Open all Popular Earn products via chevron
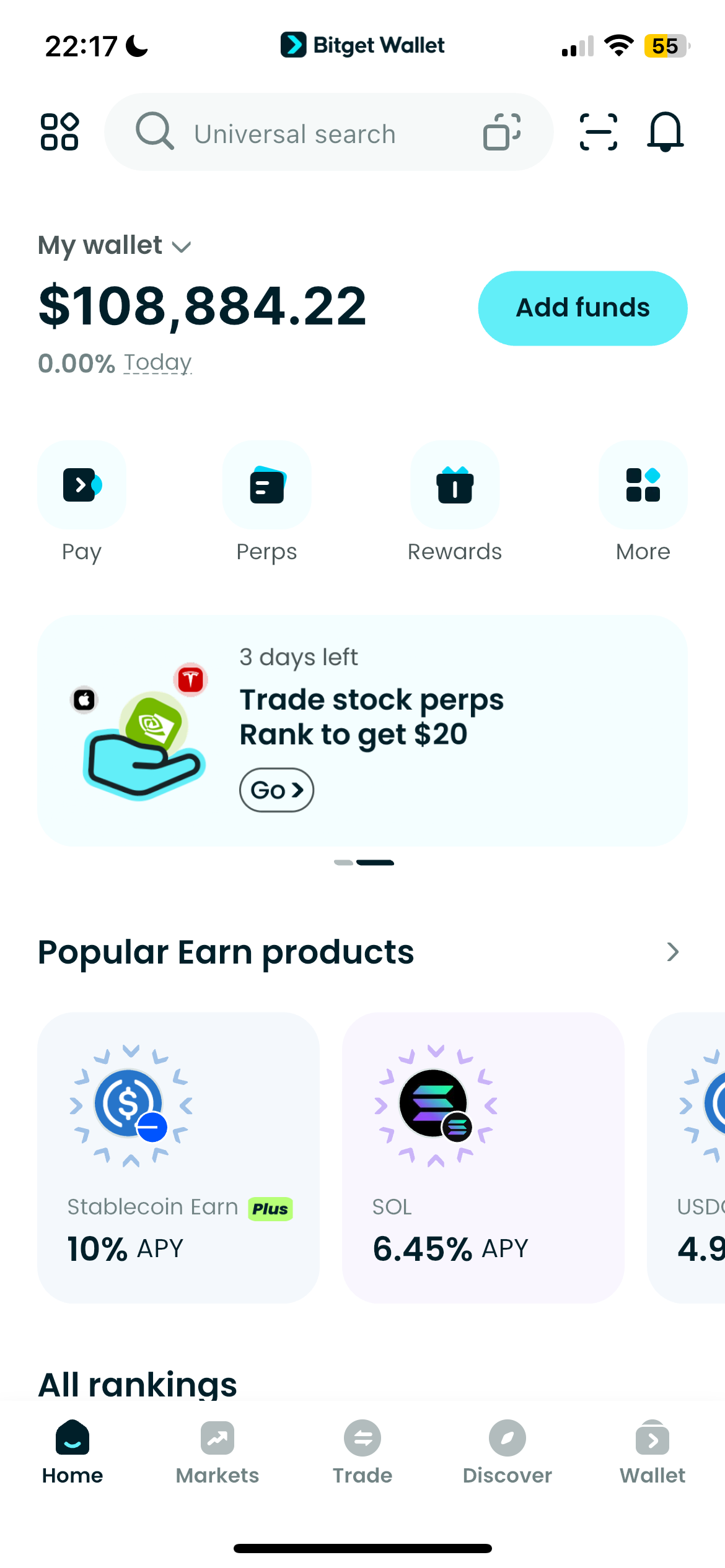The image size is (725, 1568). (672, 952)
